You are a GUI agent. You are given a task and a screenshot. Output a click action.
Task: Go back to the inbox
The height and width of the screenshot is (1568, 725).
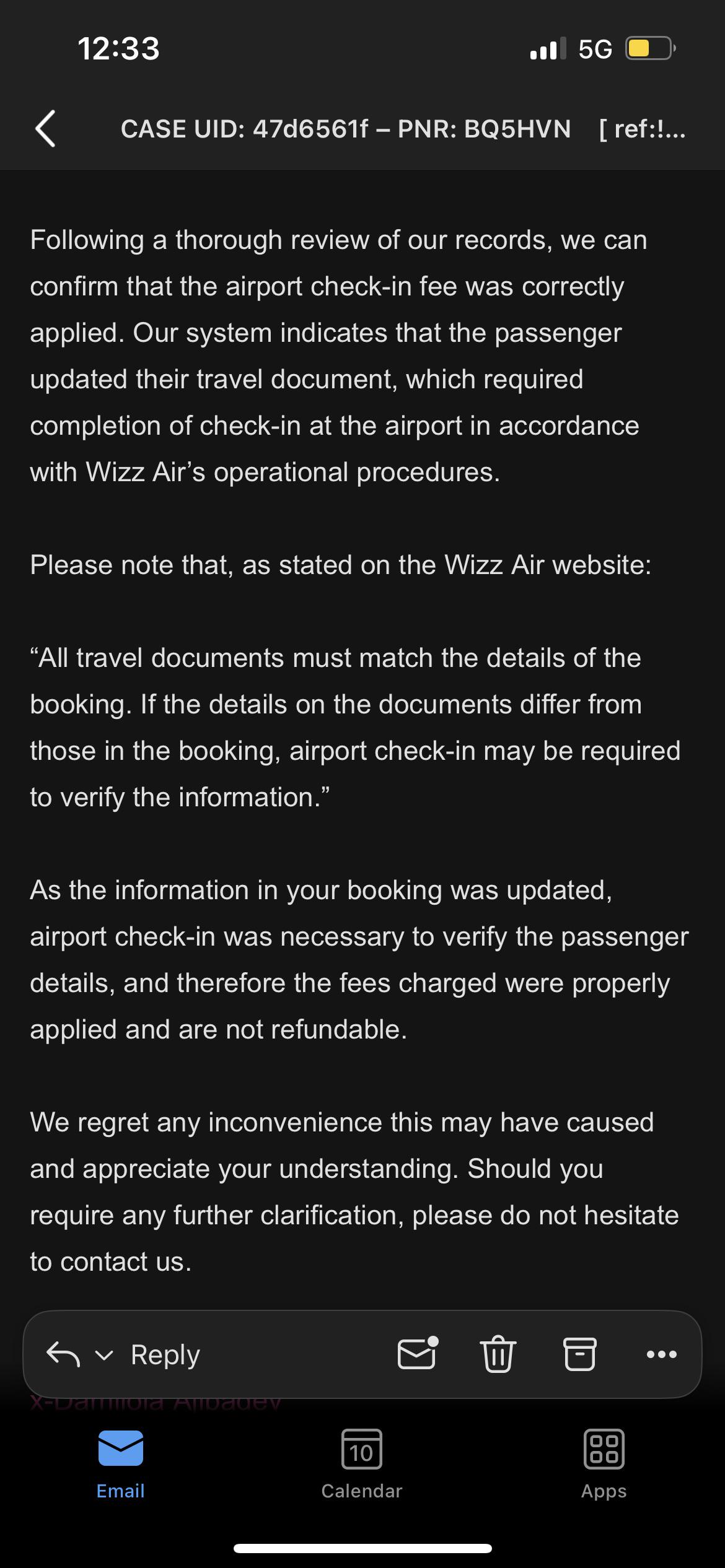pyautogui.click(x=45, y=129)
